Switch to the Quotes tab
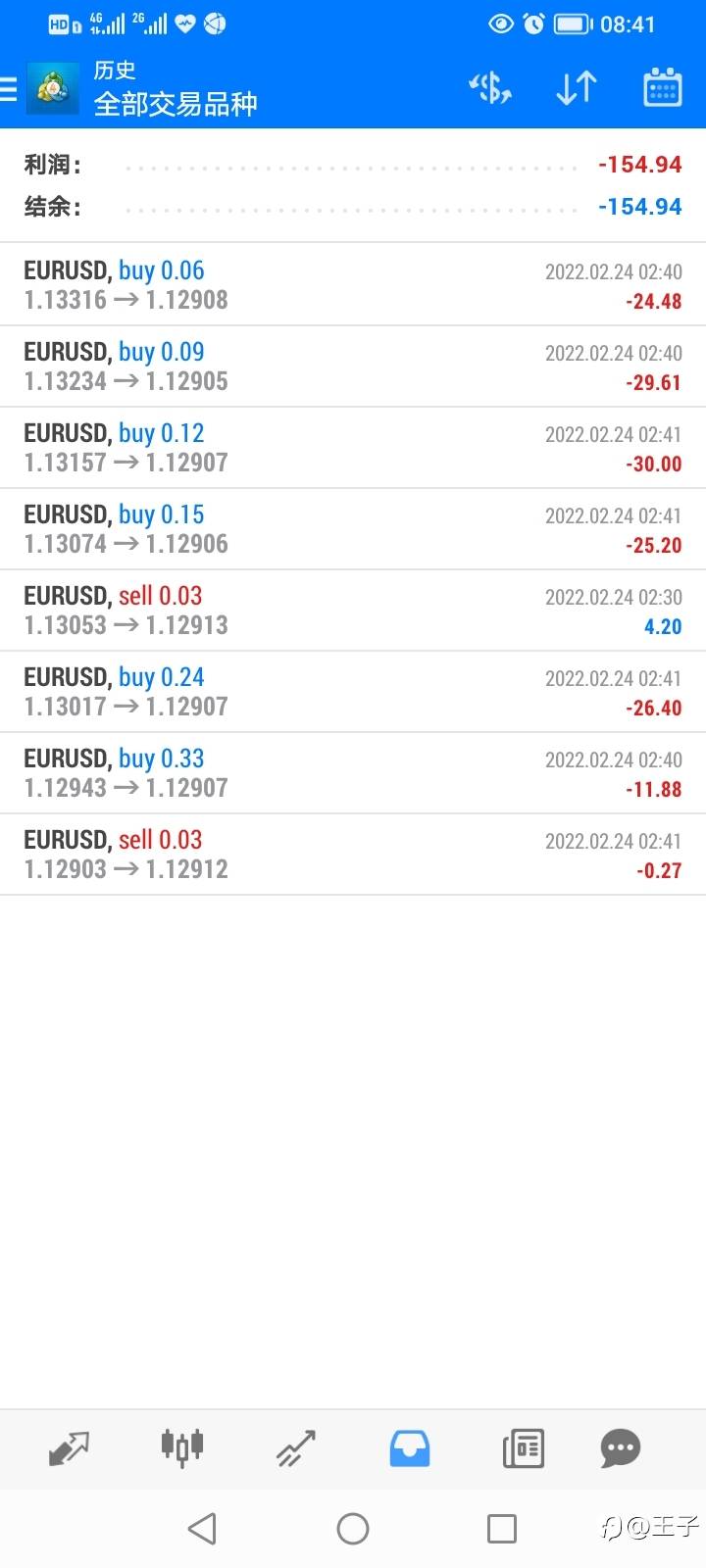Viewport: 706px width, 1568px height. pyautogui.click(x=69, y=1447)
